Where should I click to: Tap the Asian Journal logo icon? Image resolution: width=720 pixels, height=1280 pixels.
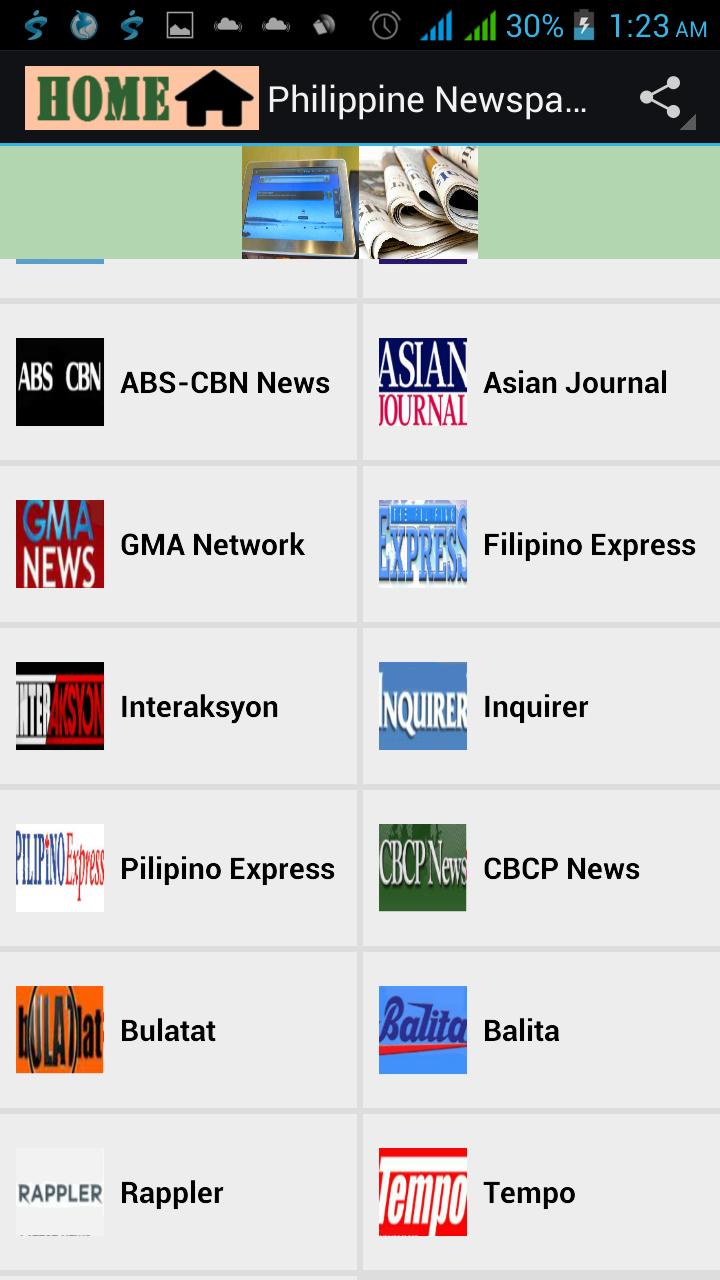[422, 382]
